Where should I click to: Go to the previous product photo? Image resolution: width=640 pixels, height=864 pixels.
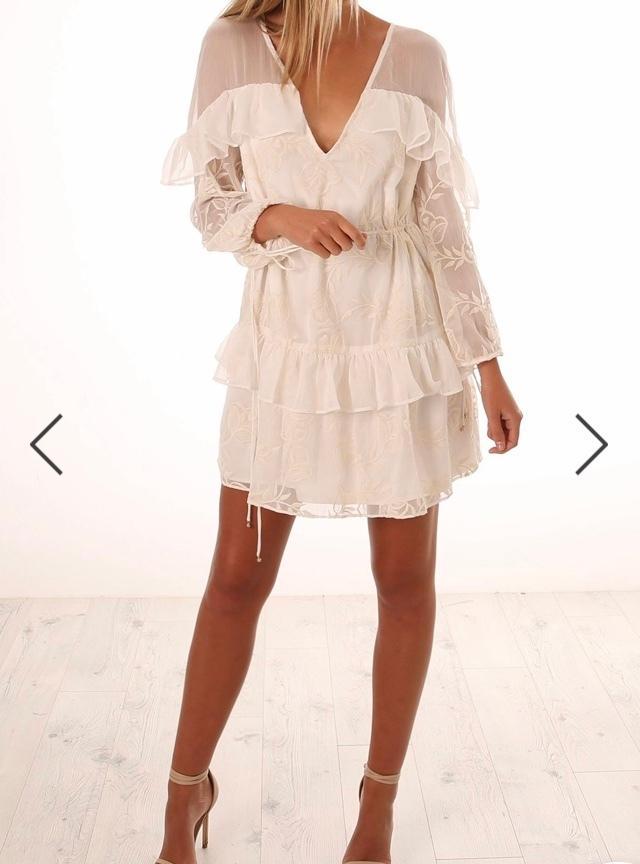click(46, 443)
